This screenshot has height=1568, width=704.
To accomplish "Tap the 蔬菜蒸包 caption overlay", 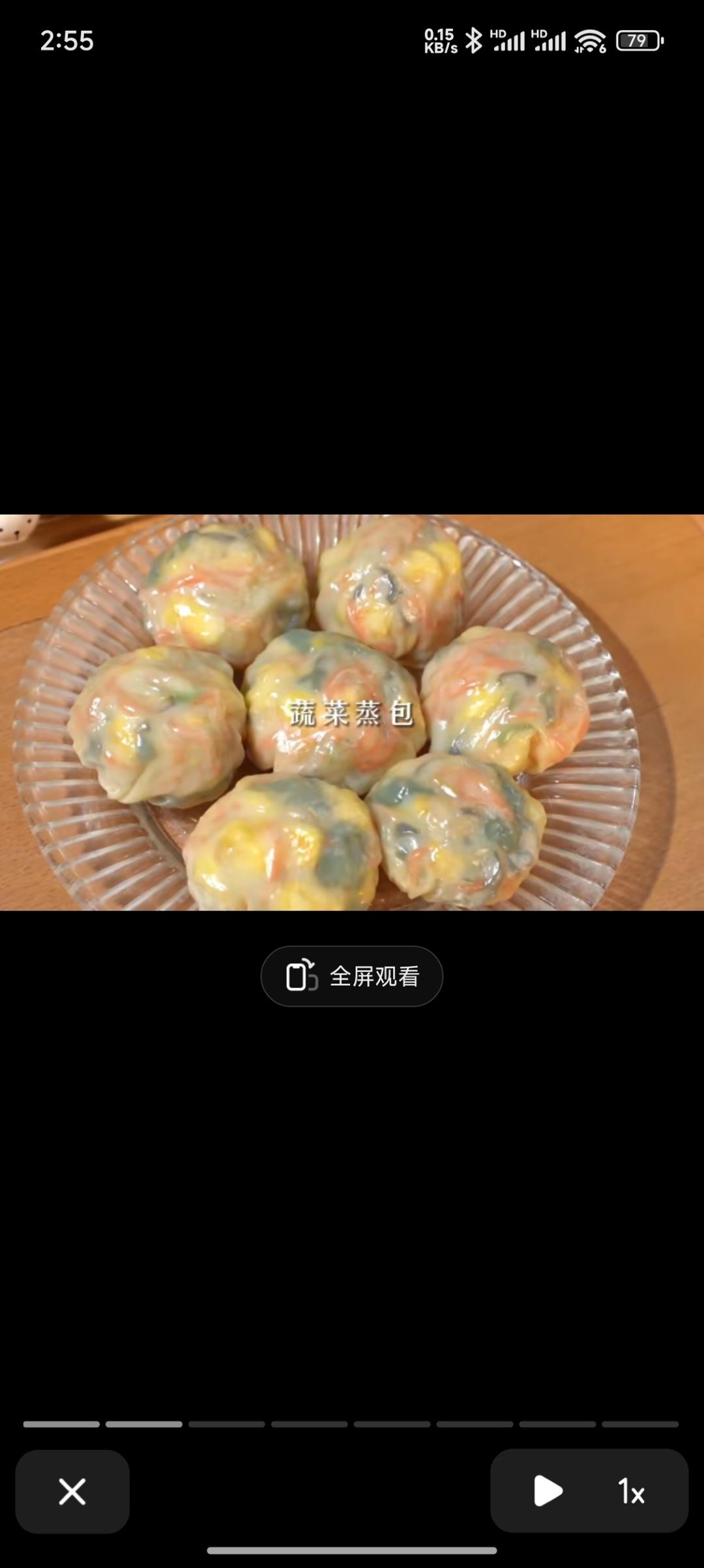I will click(x=350, y=714).
